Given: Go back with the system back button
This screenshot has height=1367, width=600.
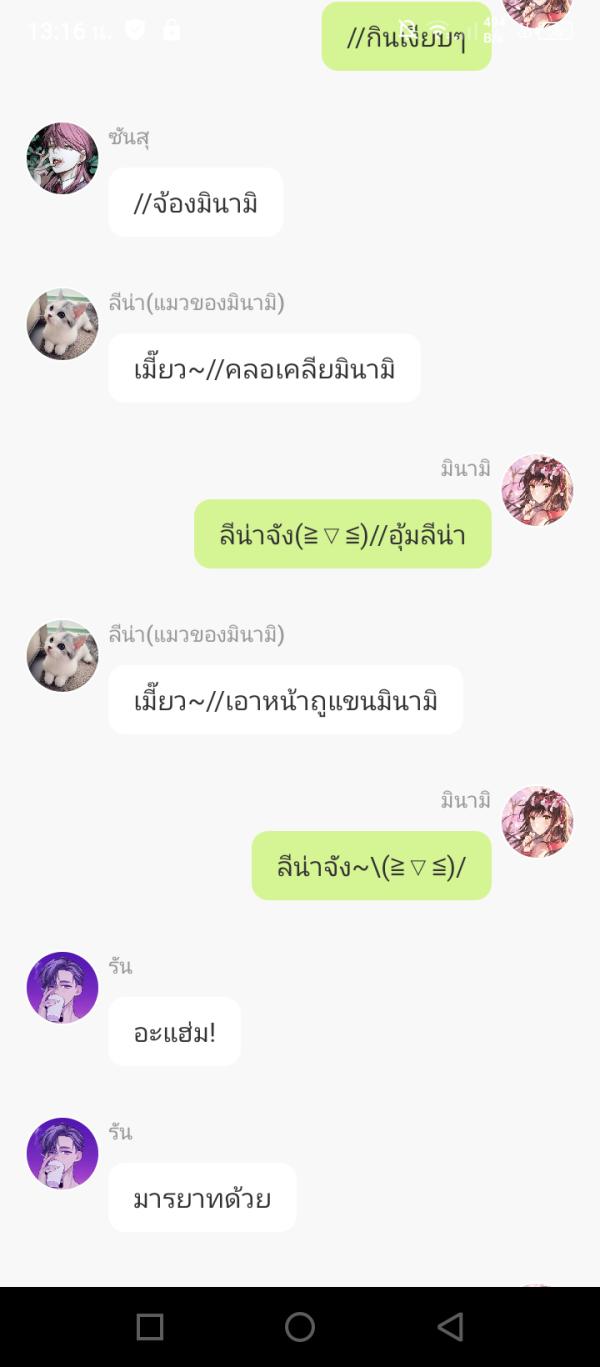Looking at the screenshot, I should click(450, 1327).
